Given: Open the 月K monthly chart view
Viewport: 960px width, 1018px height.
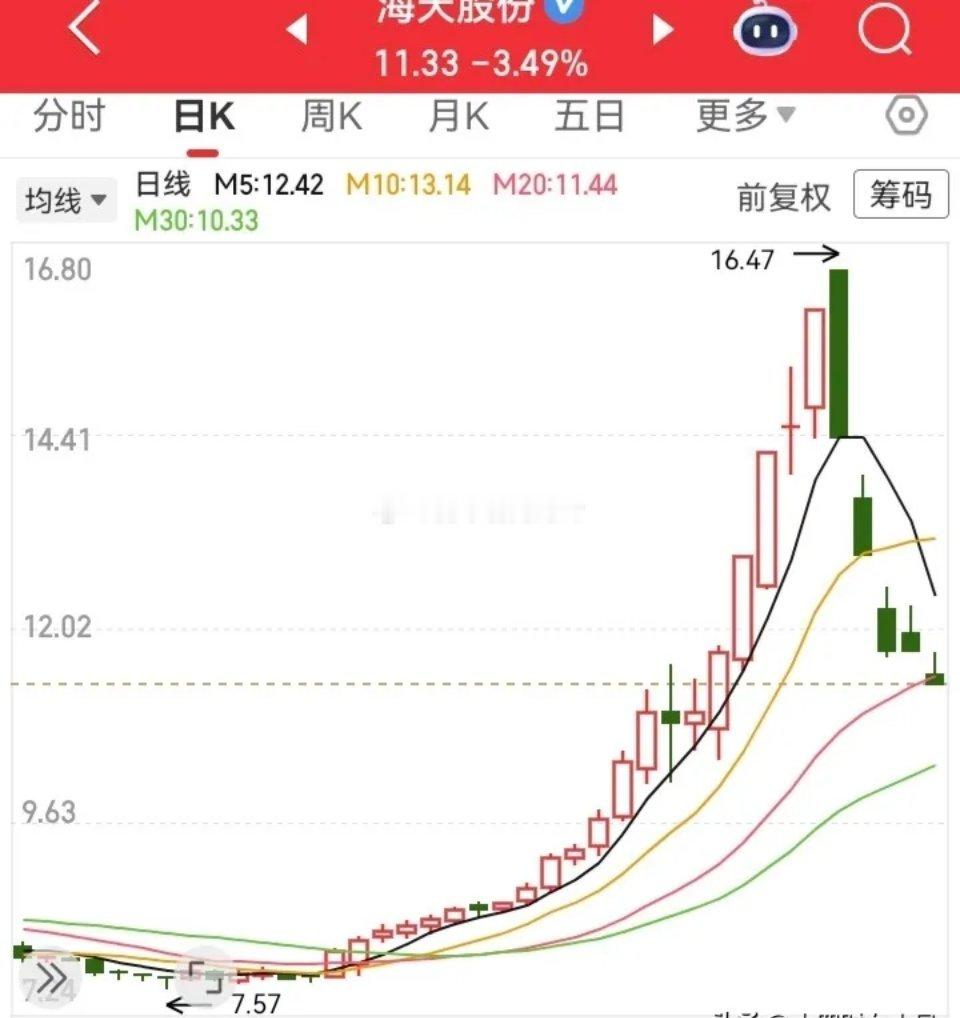Looking at the screenshot, I should (x=458, y=115).
